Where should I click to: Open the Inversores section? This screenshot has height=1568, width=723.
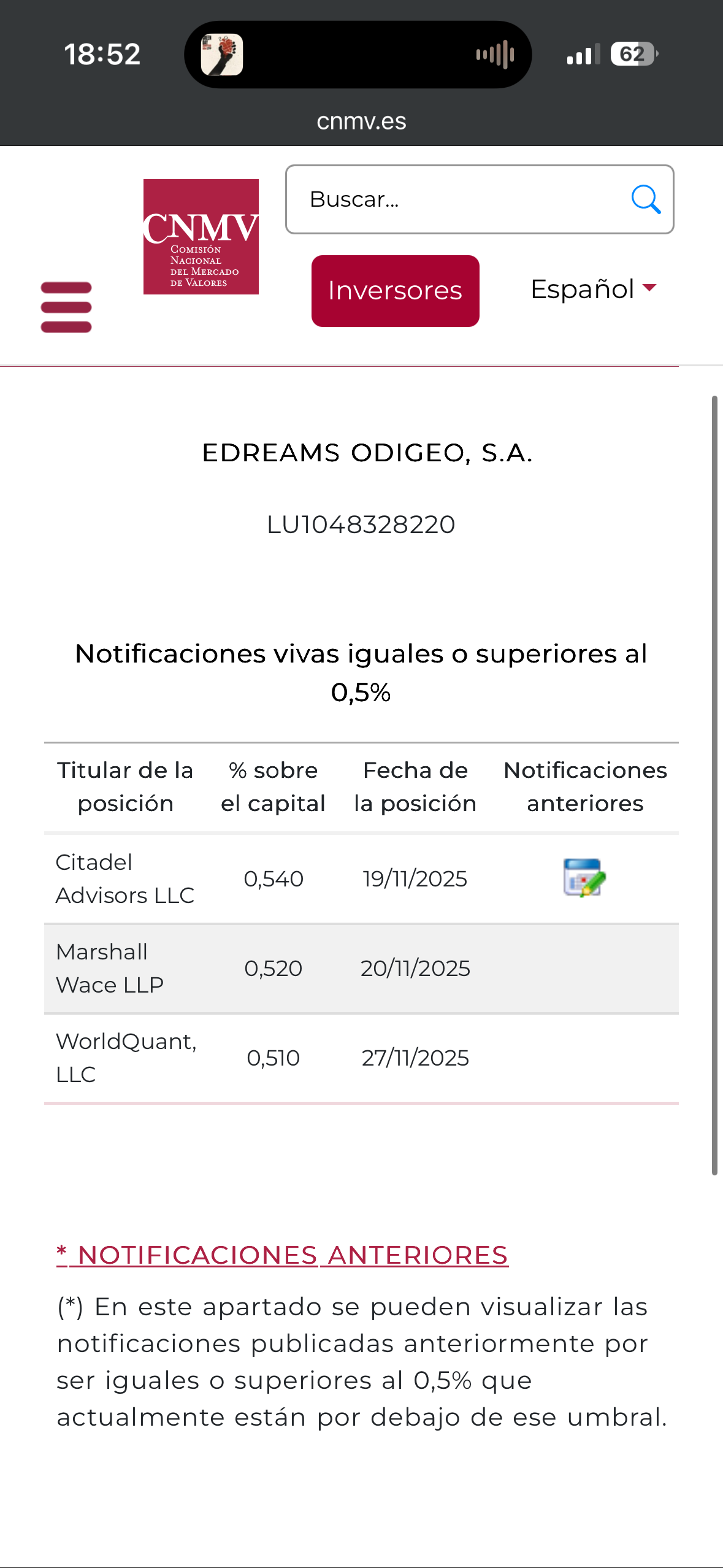click(395, 291)
